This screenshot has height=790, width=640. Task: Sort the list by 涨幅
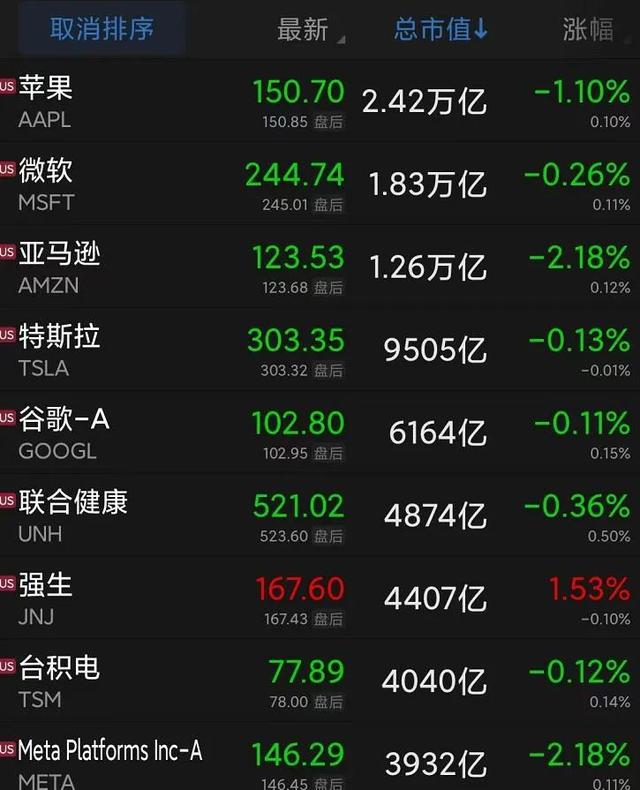pos(589,30)
